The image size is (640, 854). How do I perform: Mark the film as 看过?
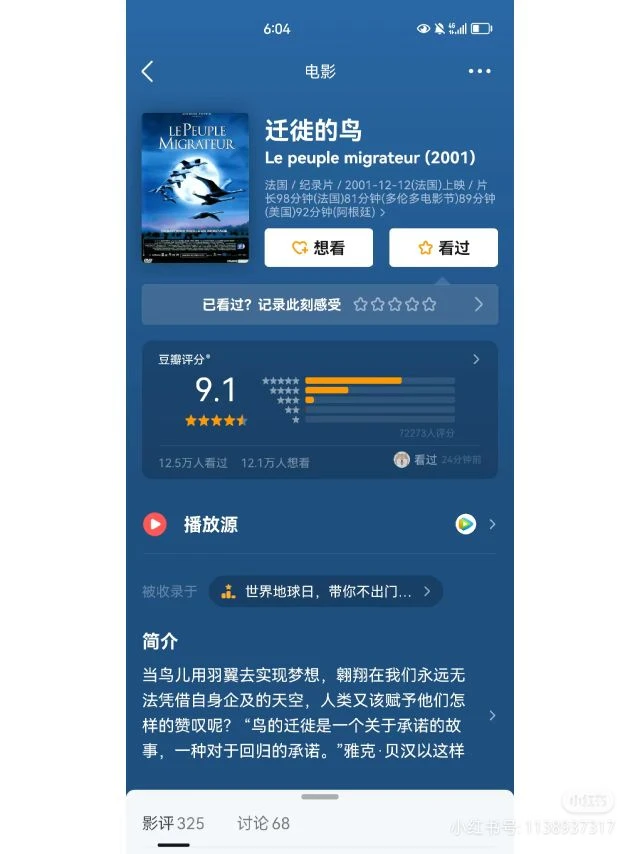click(443, 248)
